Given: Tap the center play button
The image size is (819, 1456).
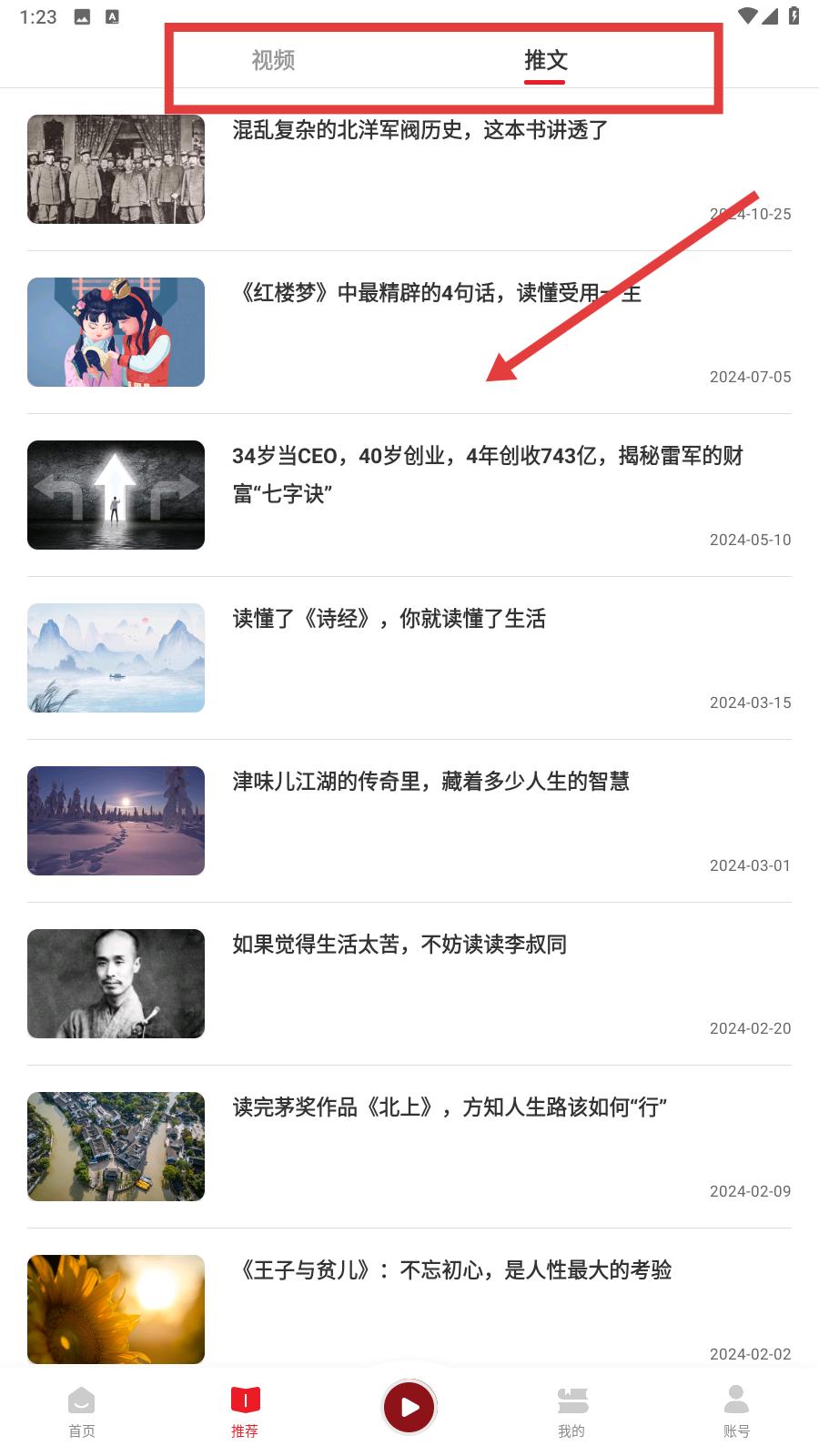Looking at the screenshot, I should [x=409, y=1407].
